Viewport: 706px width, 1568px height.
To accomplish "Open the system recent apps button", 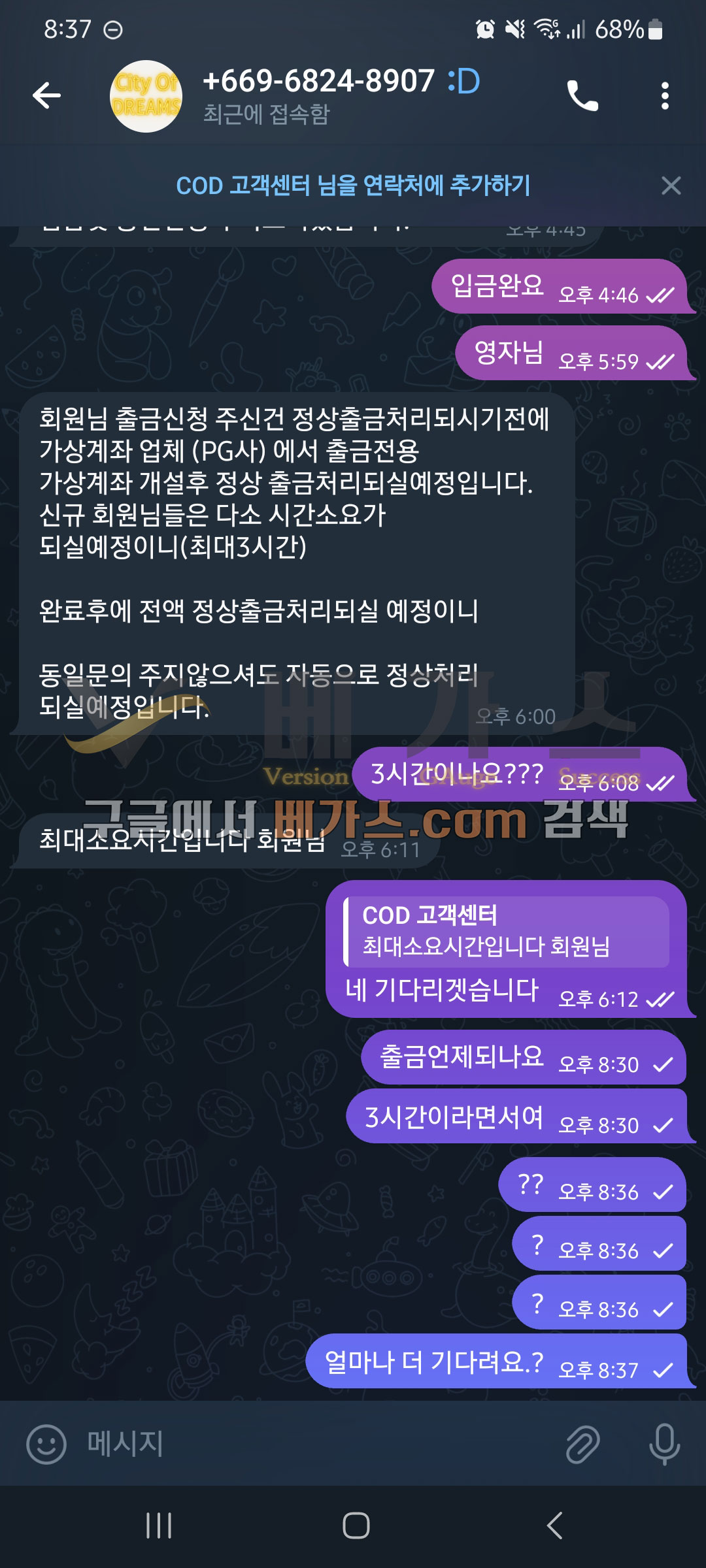I will tap(159, 1526).
